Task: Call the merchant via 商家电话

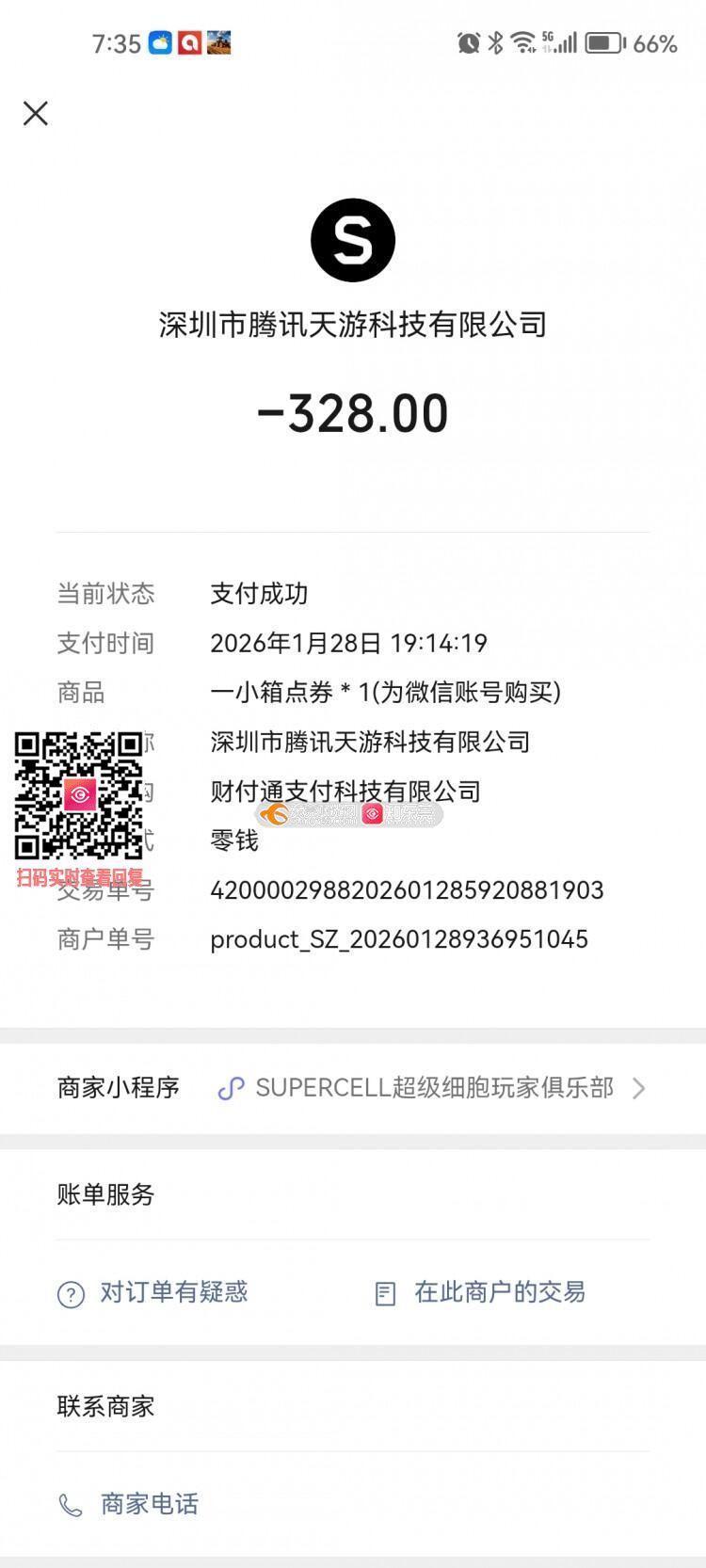Action: [x=129, y=1504]
